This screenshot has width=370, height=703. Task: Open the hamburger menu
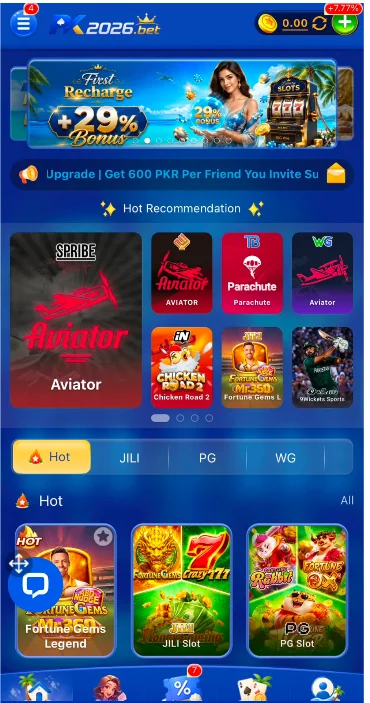23,23
